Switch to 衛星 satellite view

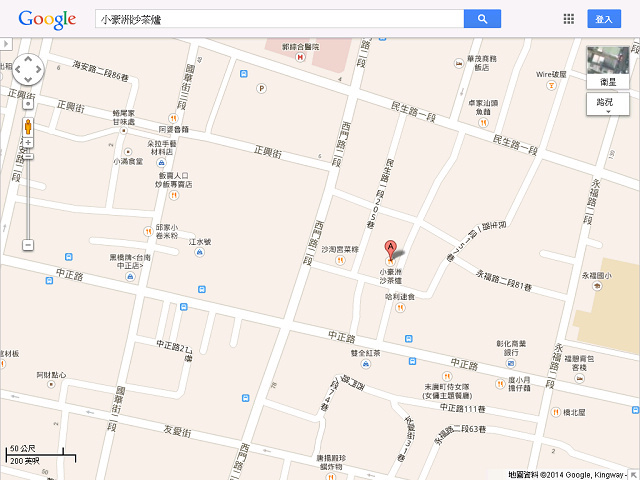point(607,68)
